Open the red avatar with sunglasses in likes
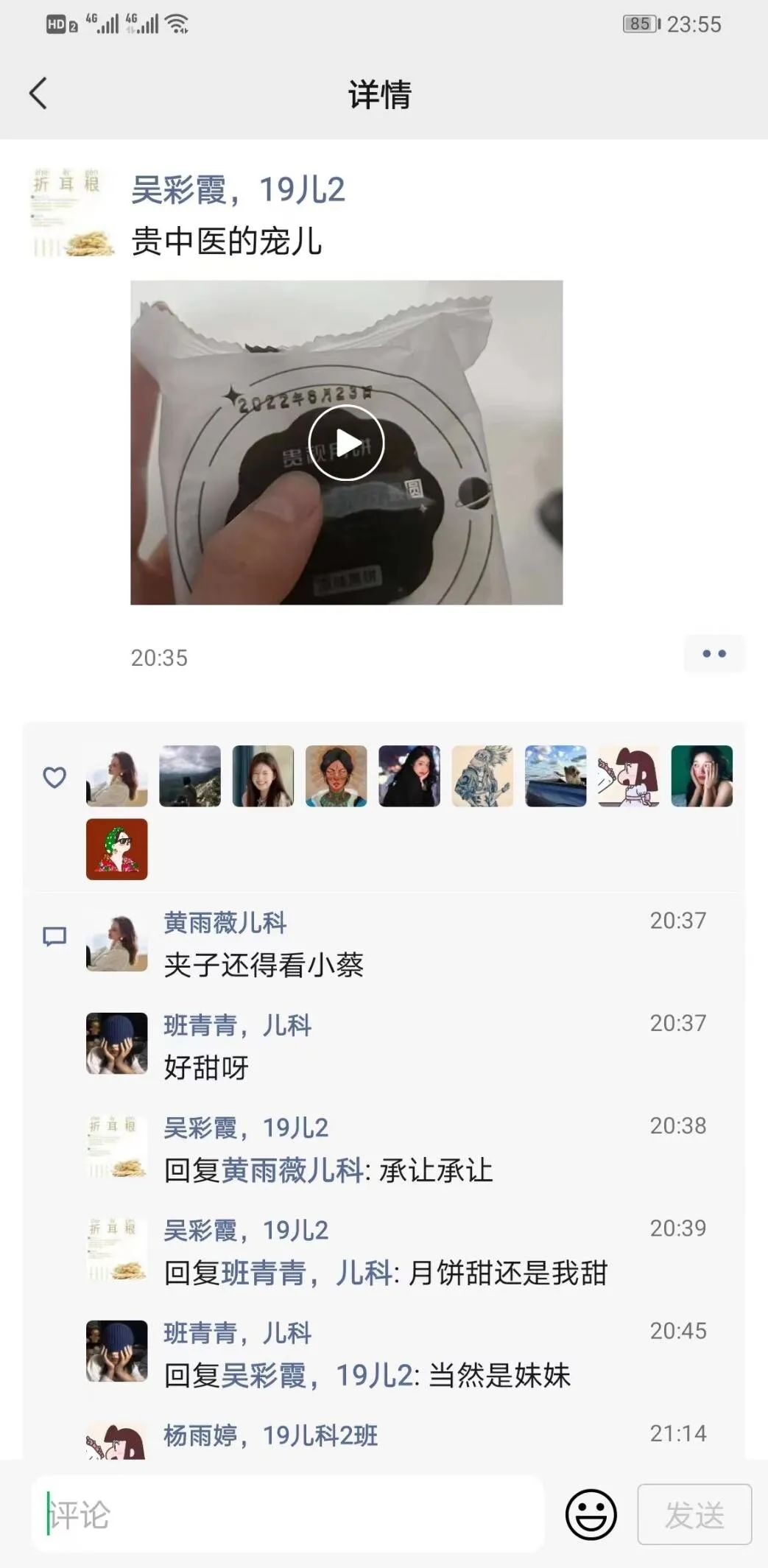Viewport: 768px width, 1568px height. pos(116,849)
